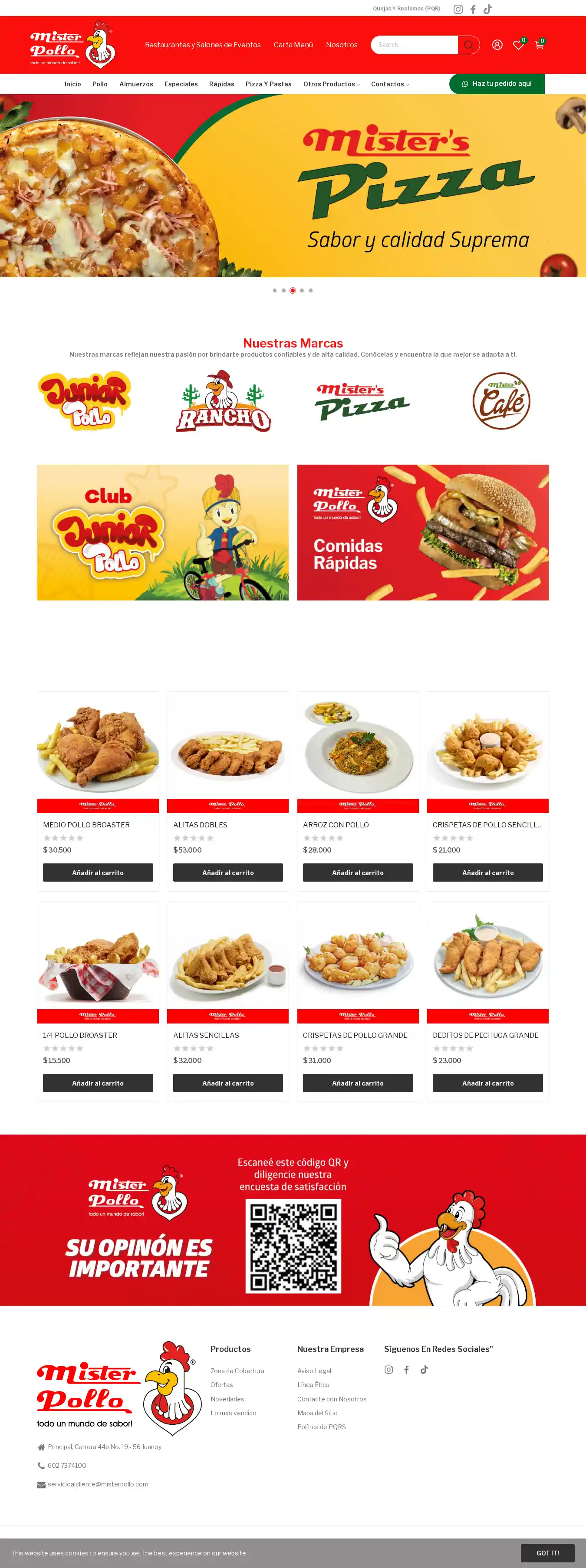Open the Pizza Y Pastas category
This screenshot has width=586, height=1568.
(268, 84)
